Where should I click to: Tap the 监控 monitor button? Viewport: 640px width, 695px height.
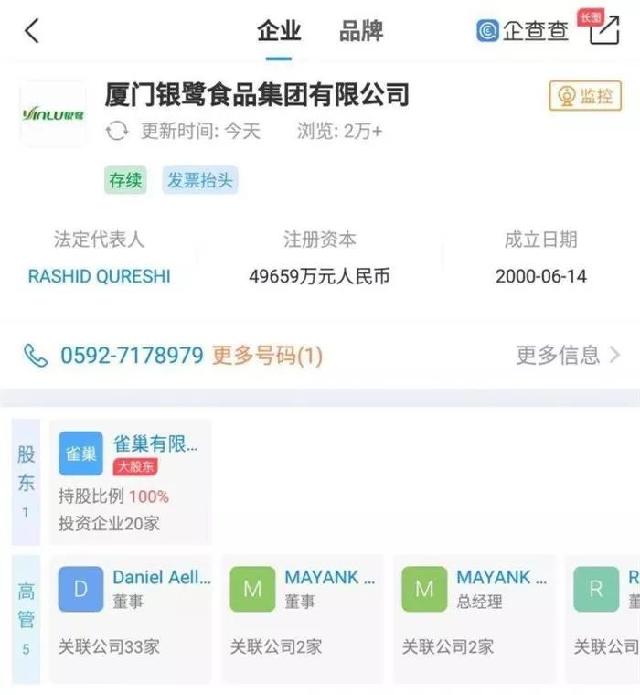click(x=584, y=96)
